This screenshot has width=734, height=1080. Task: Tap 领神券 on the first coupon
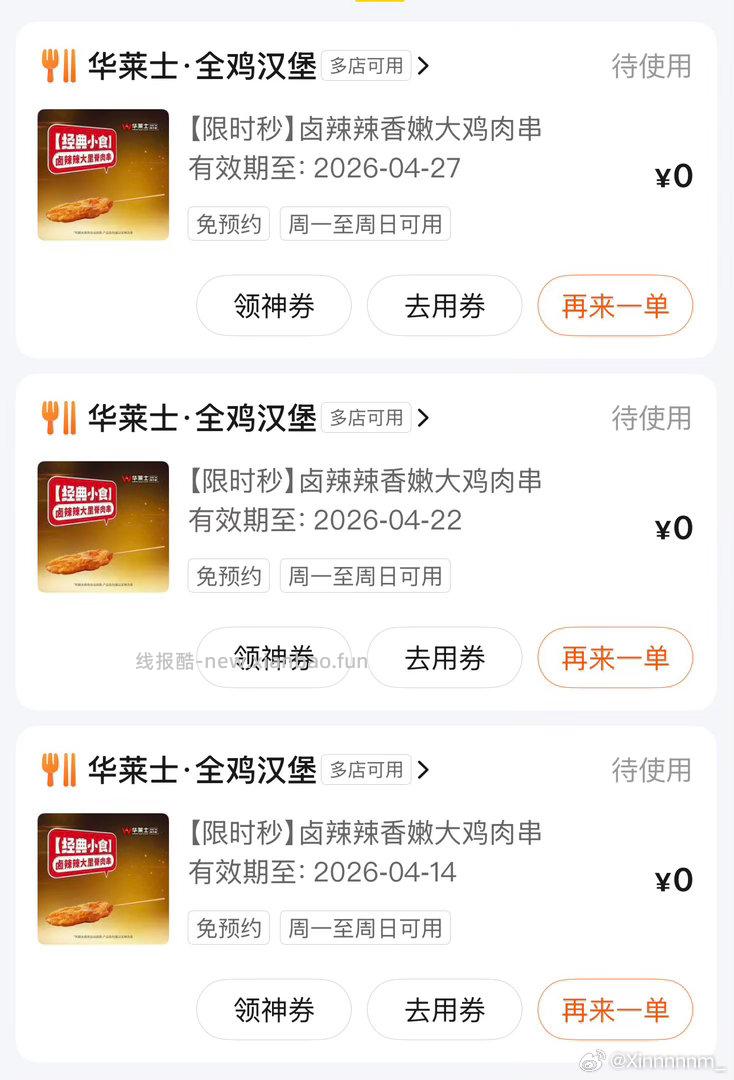coord(273,306)
